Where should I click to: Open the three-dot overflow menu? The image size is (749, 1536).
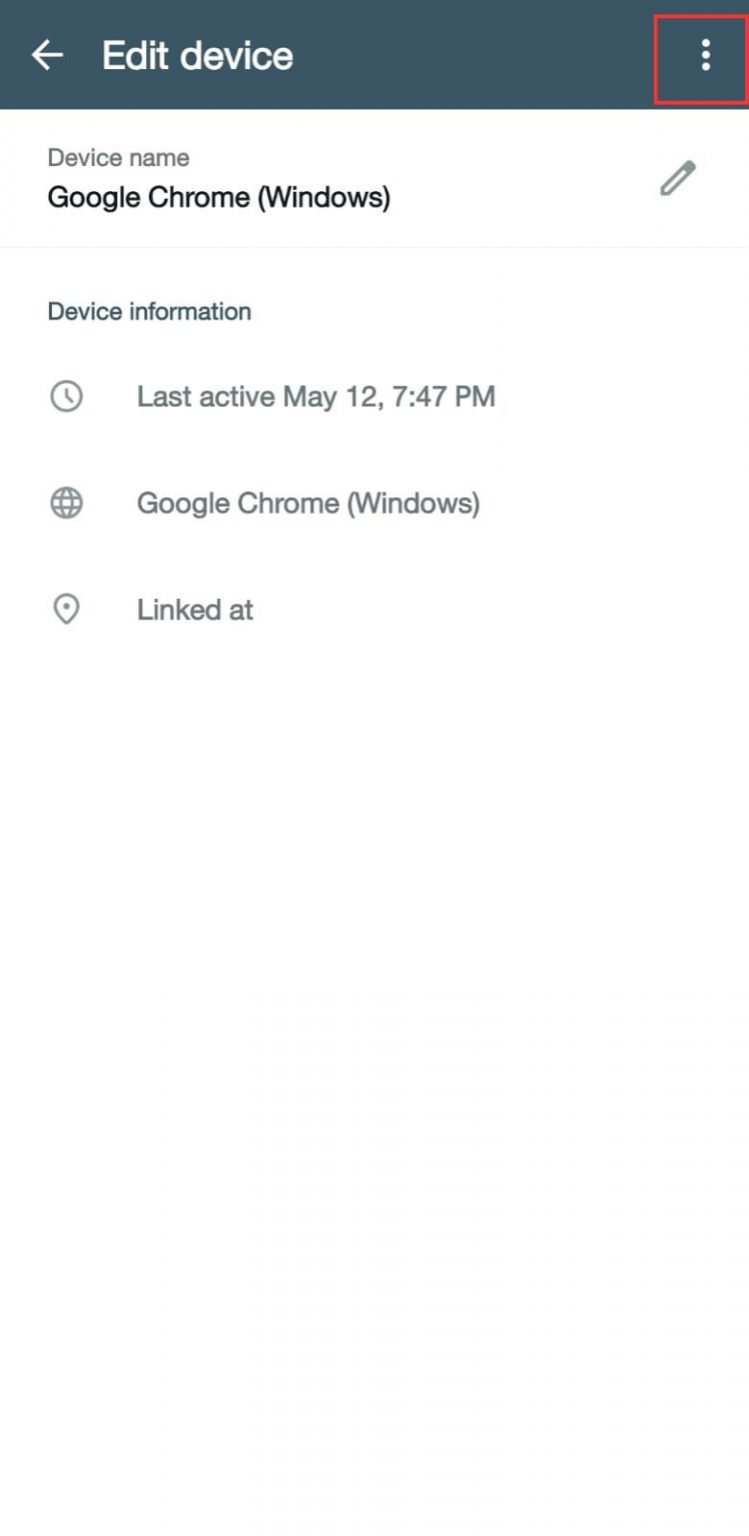click(705, 55)
